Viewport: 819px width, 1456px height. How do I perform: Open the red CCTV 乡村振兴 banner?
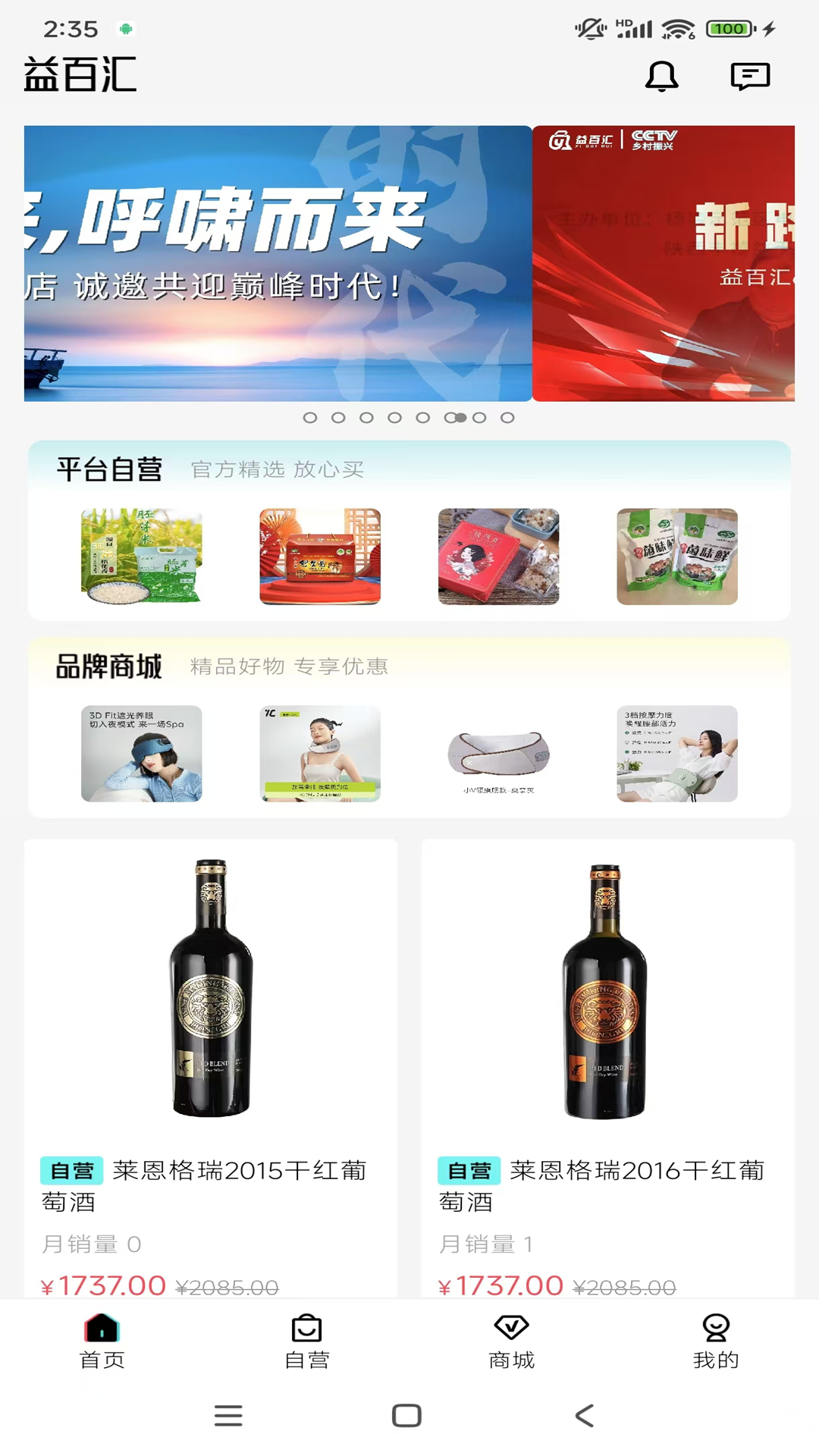coord(664,263)
